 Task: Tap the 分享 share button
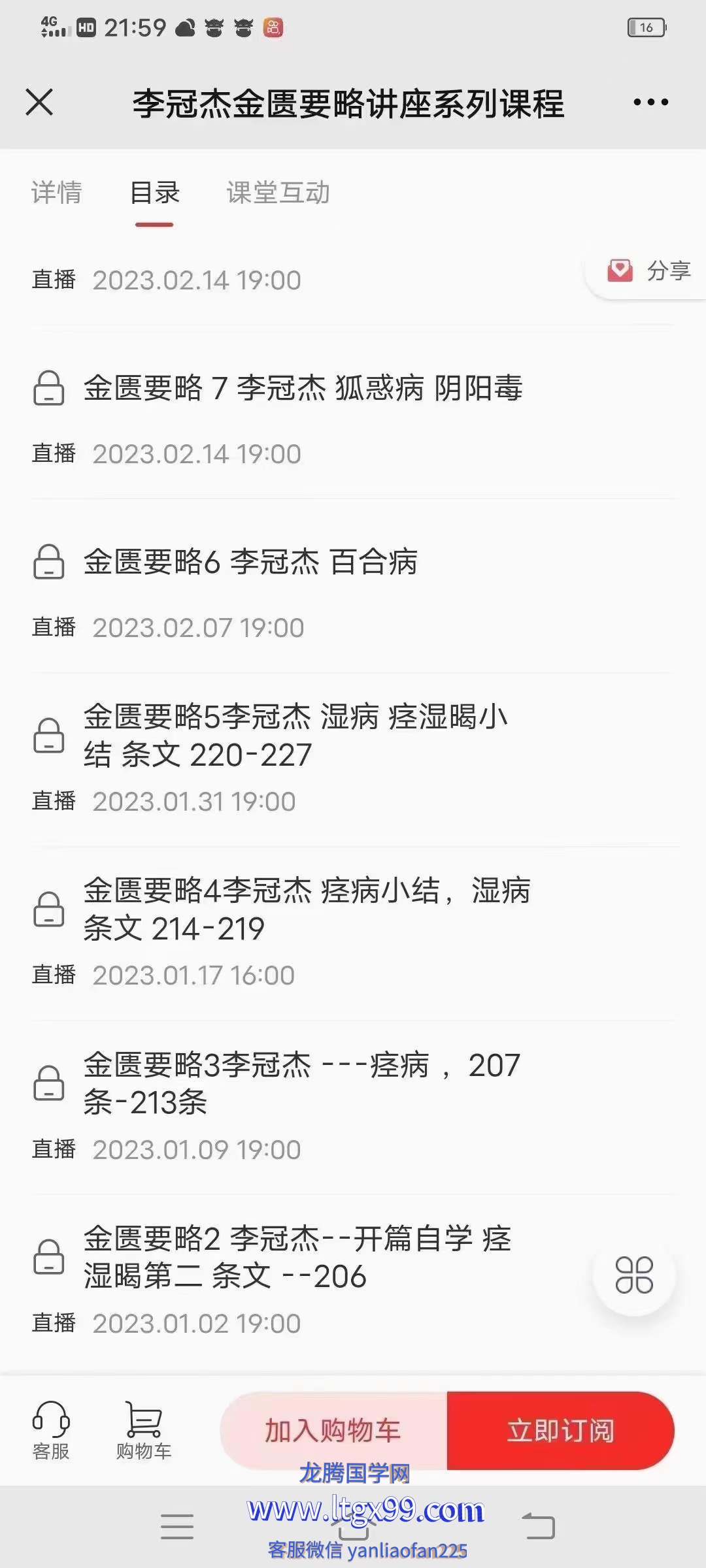(x=648, y=270)
